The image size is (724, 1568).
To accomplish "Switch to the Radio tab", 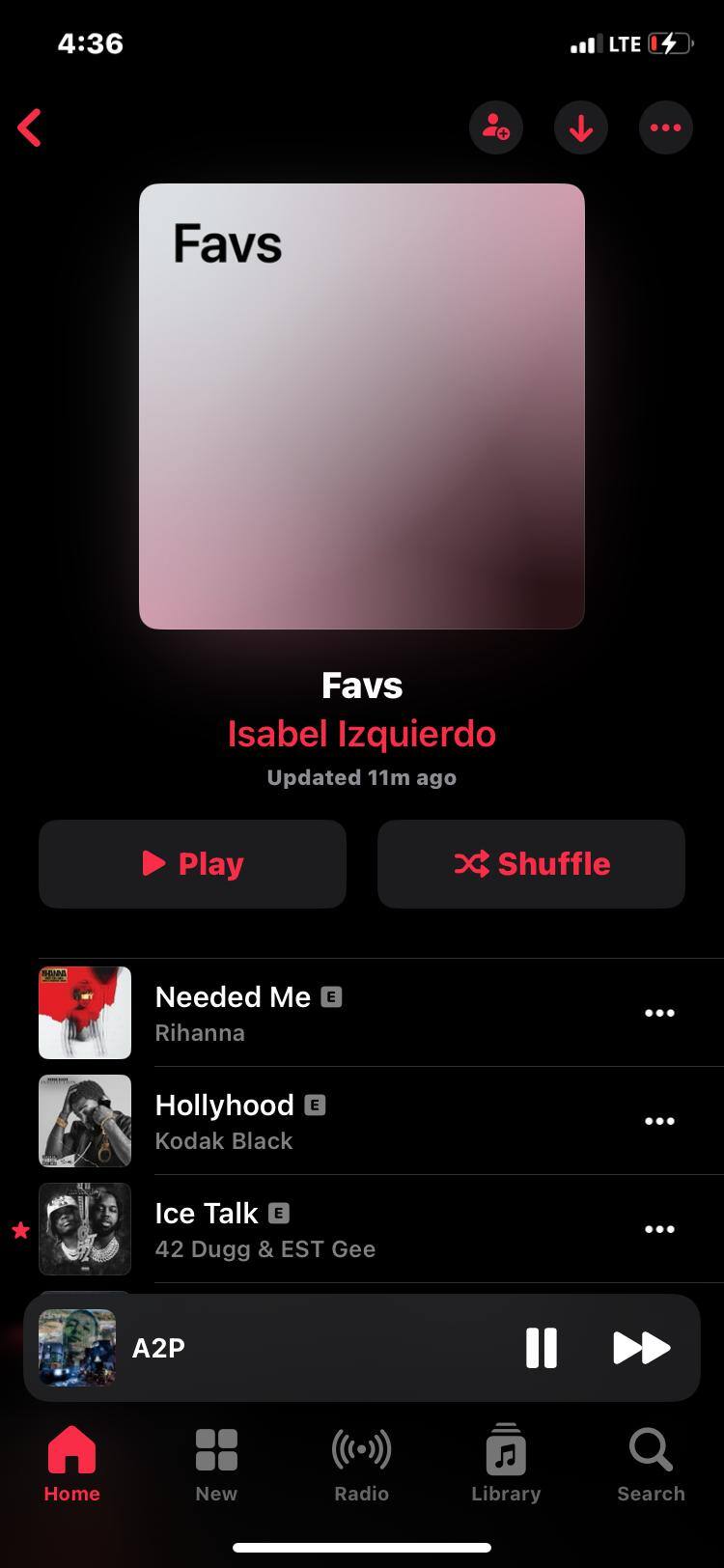I will [x=361, y=1465].
